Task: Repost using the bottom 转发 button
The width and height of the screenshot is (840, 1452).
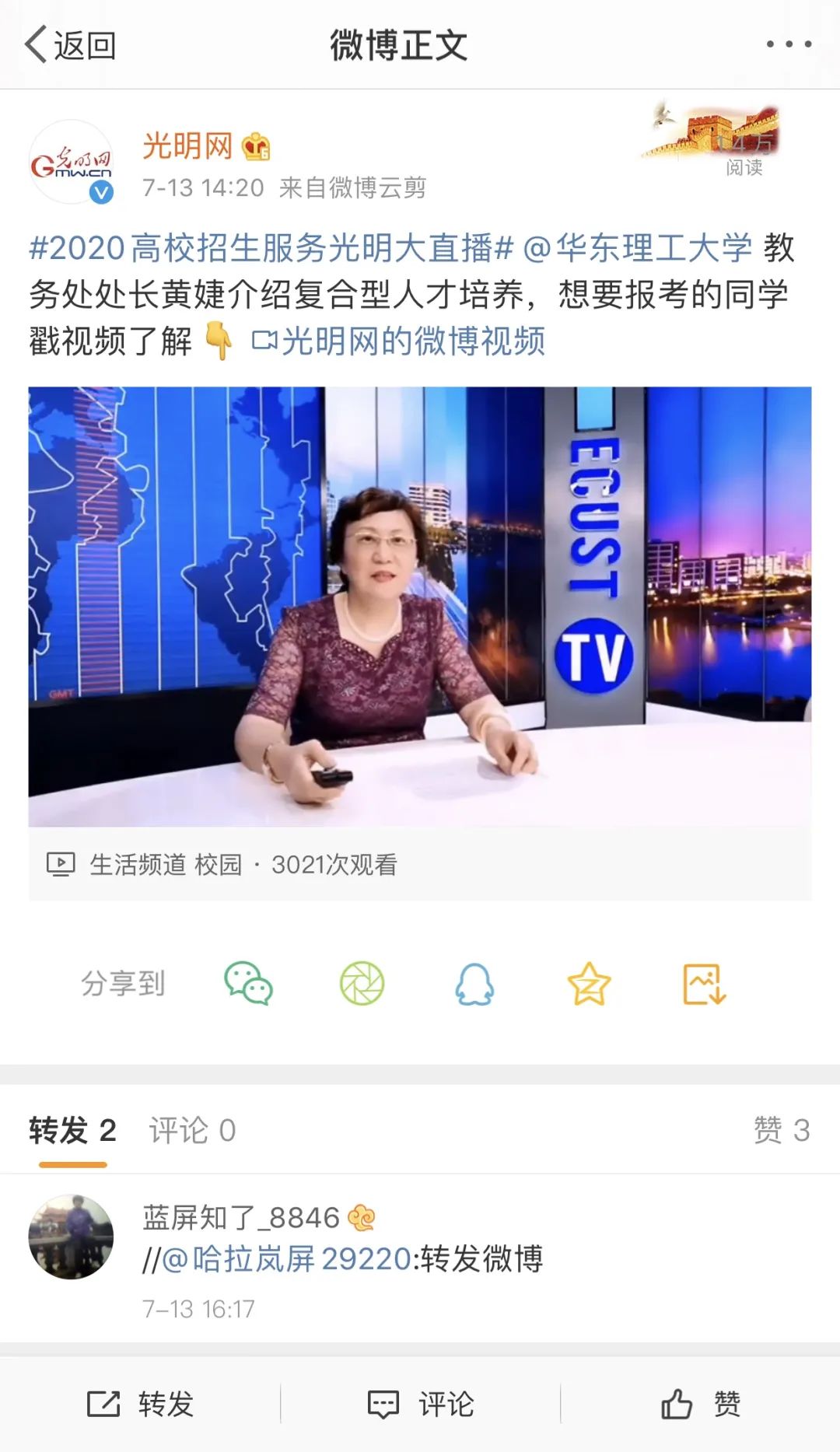Action: pyautogui.click(x=140, y=1404)
